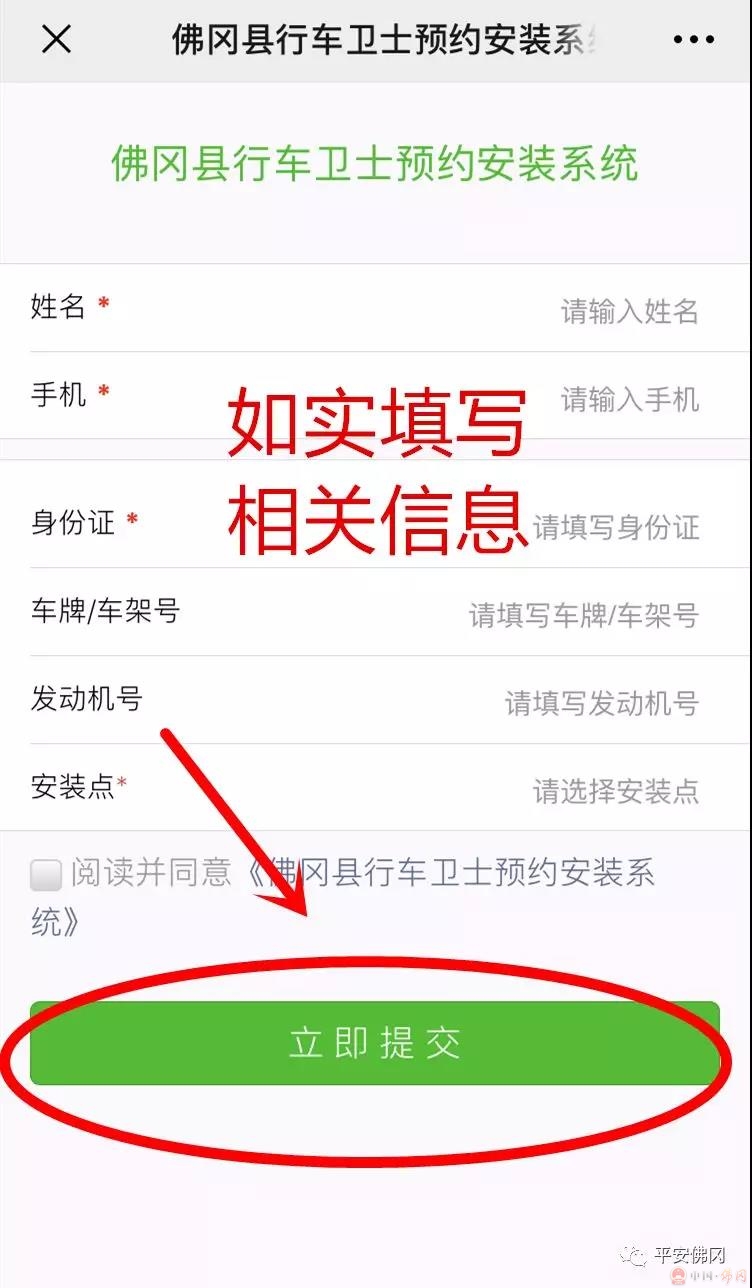Close the webview page with X
Viewport: 752px width, 1288px height.
point(56,40)
